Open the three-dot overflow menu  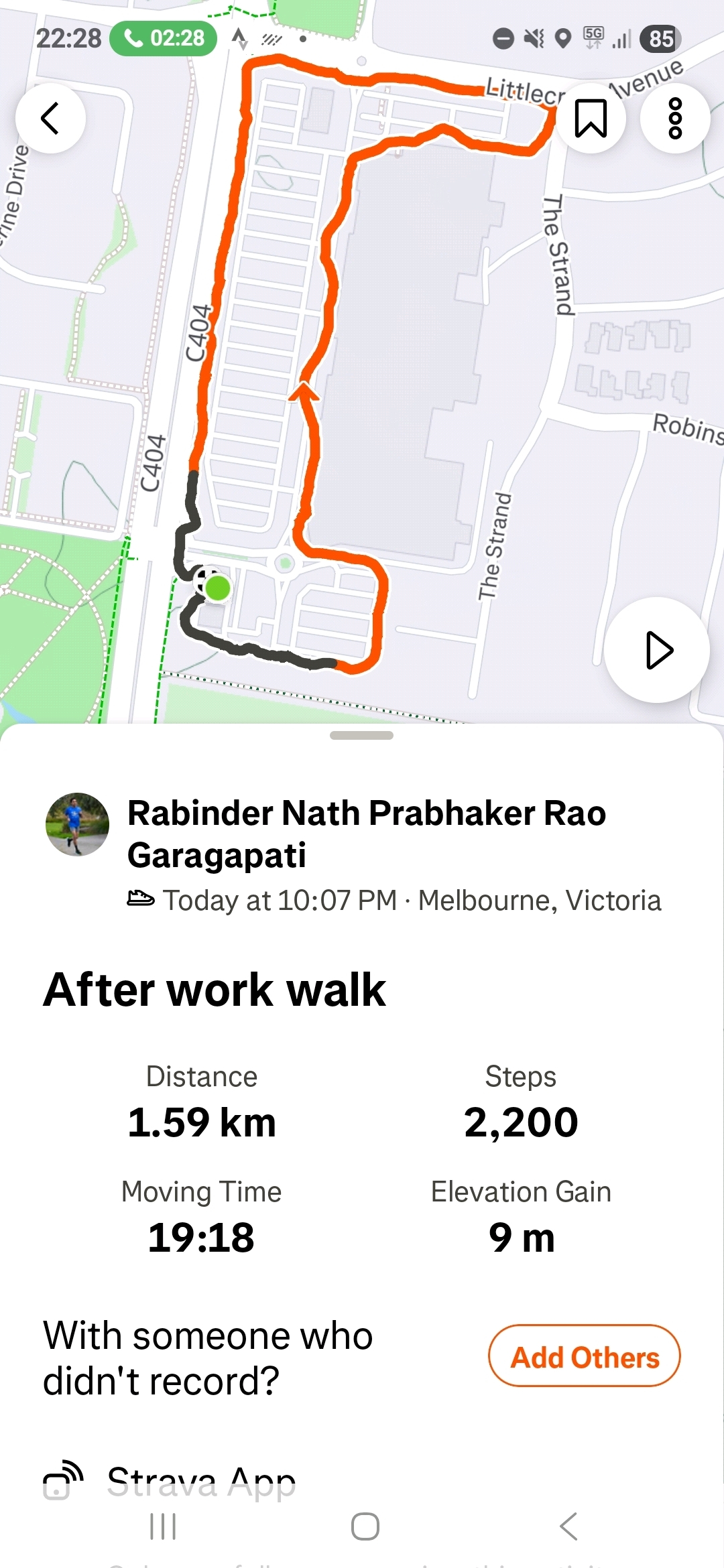(x=674, y=119)
